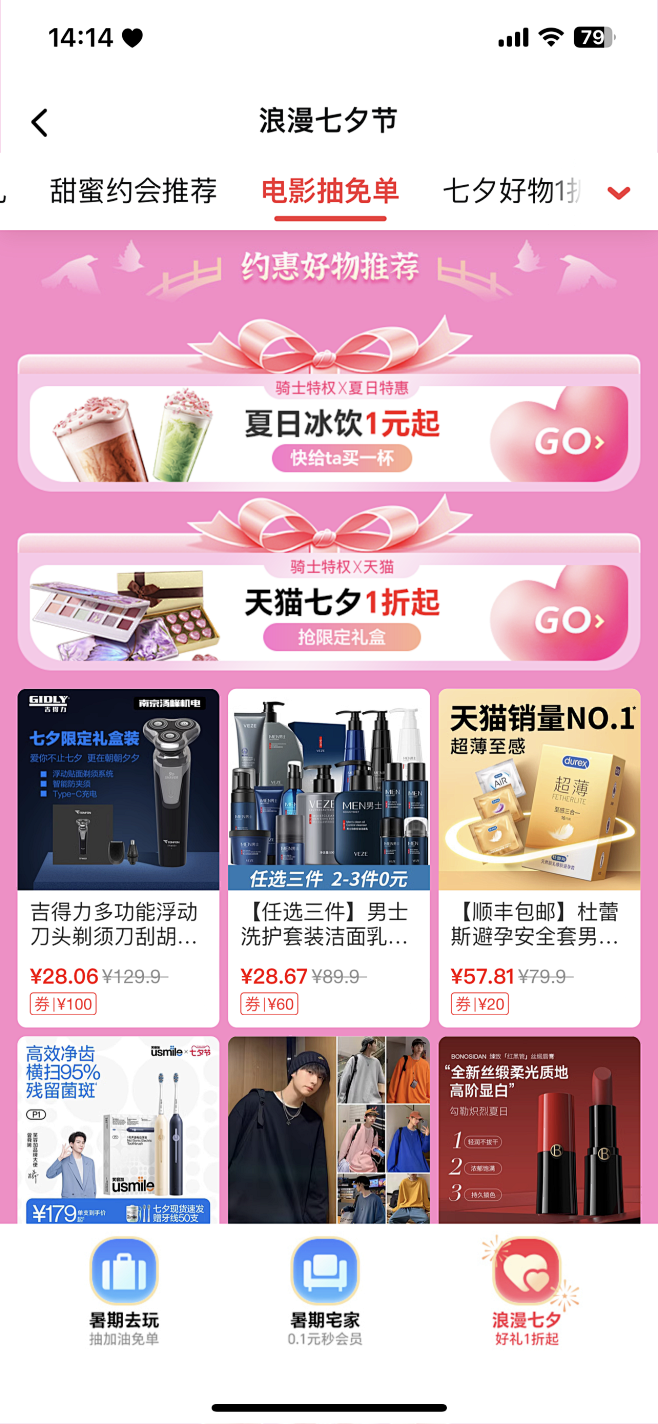
Task: Go back from 浪漫七夕节 page
Action: point(39,123)
